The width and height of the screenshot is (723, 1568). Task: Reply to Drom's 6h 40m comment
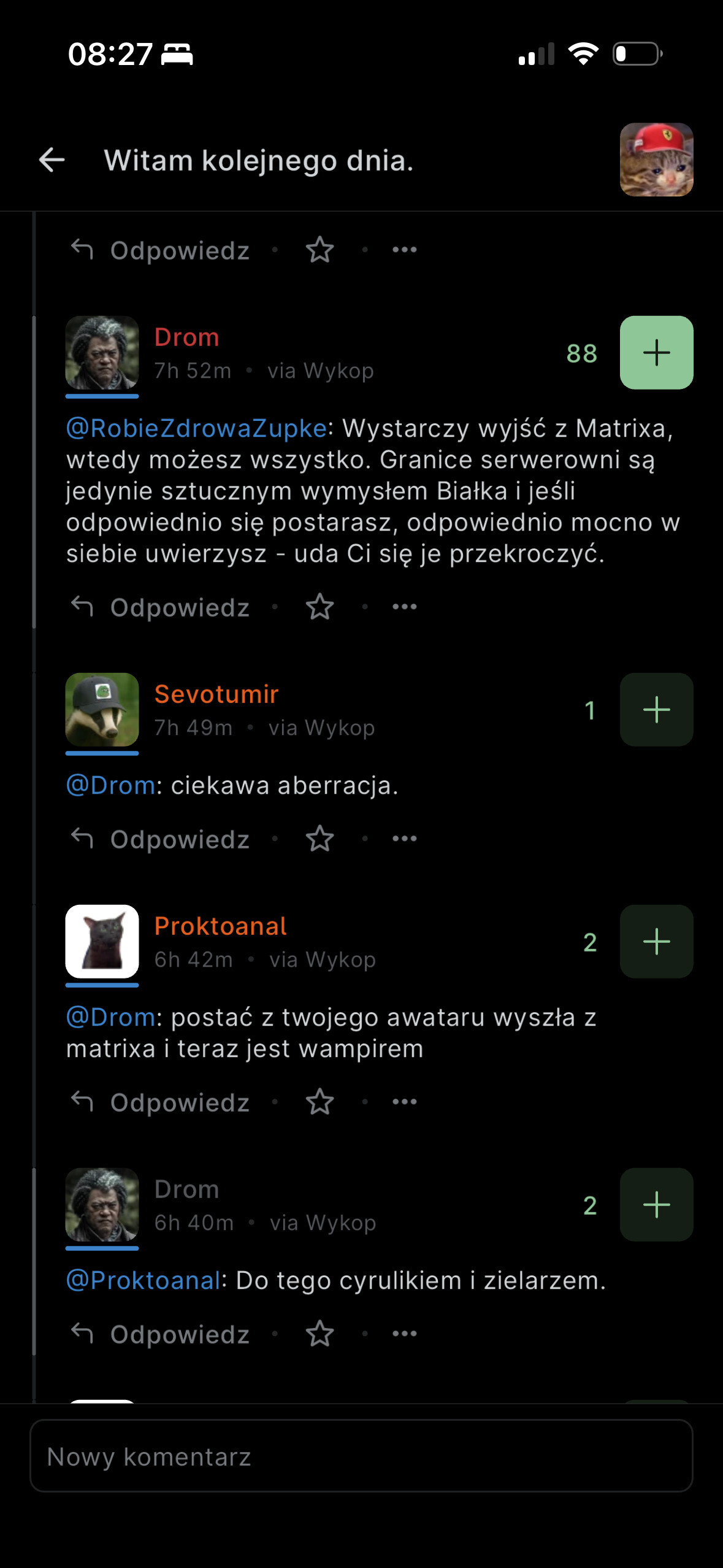point(161,1334)
